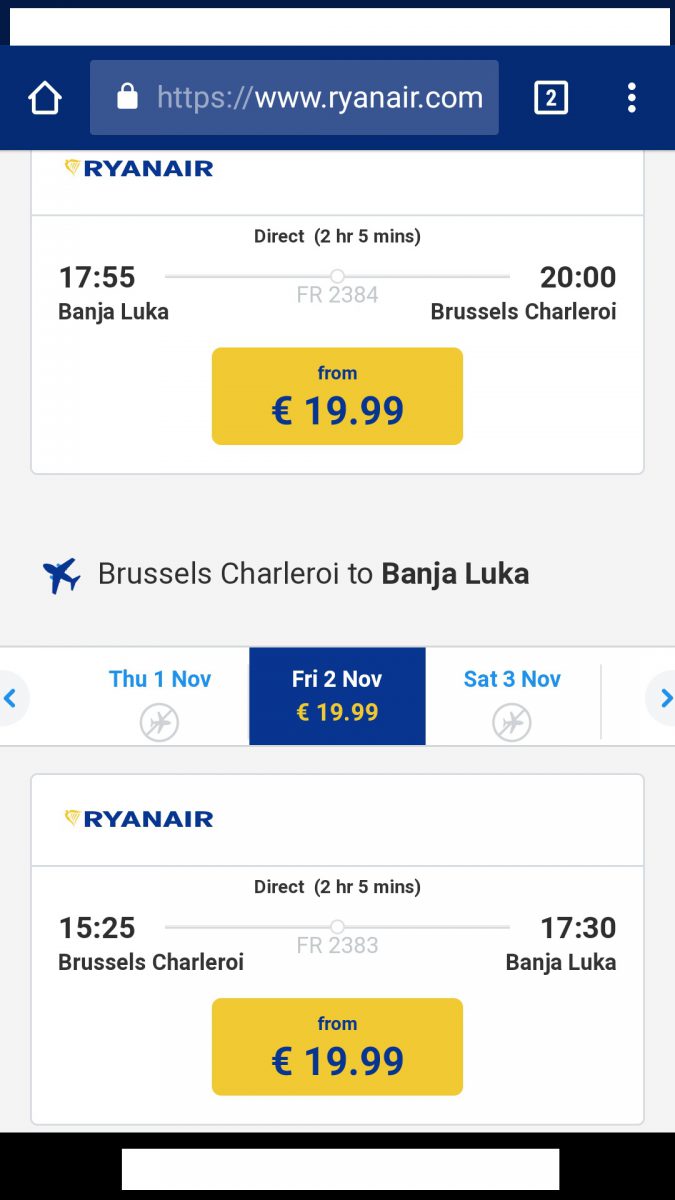
Task: Tap the ryanair.com address bar
Action: pyautogui.click(x=294, y=97)
